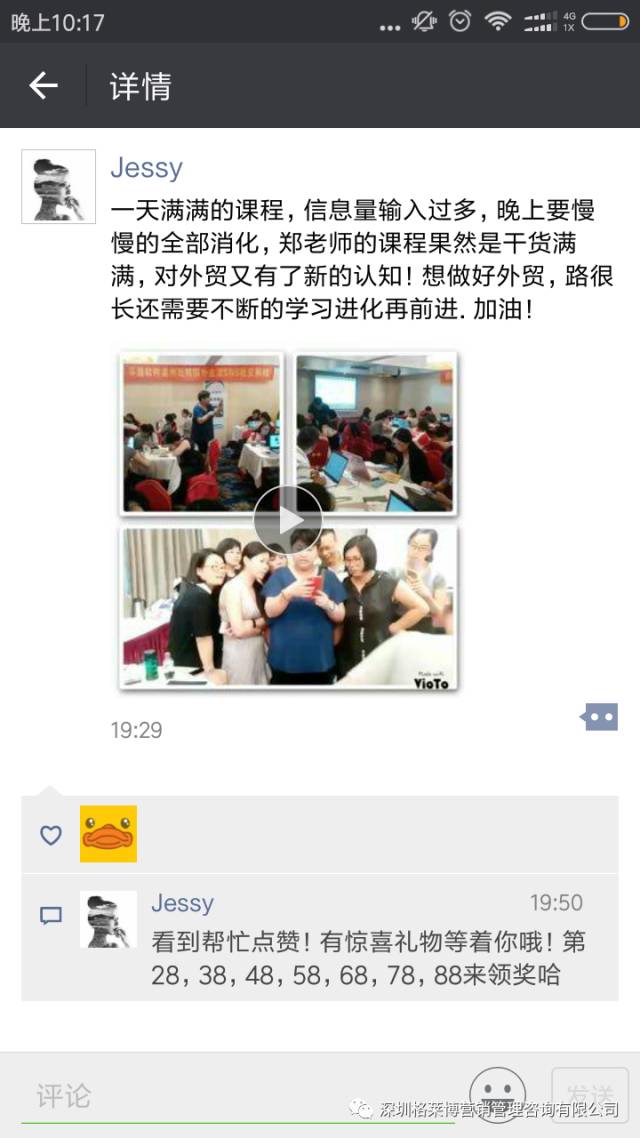Open Jessy's profile picture on the post
This screenshot has width=640, height=1138.
[x=58, y=186]
